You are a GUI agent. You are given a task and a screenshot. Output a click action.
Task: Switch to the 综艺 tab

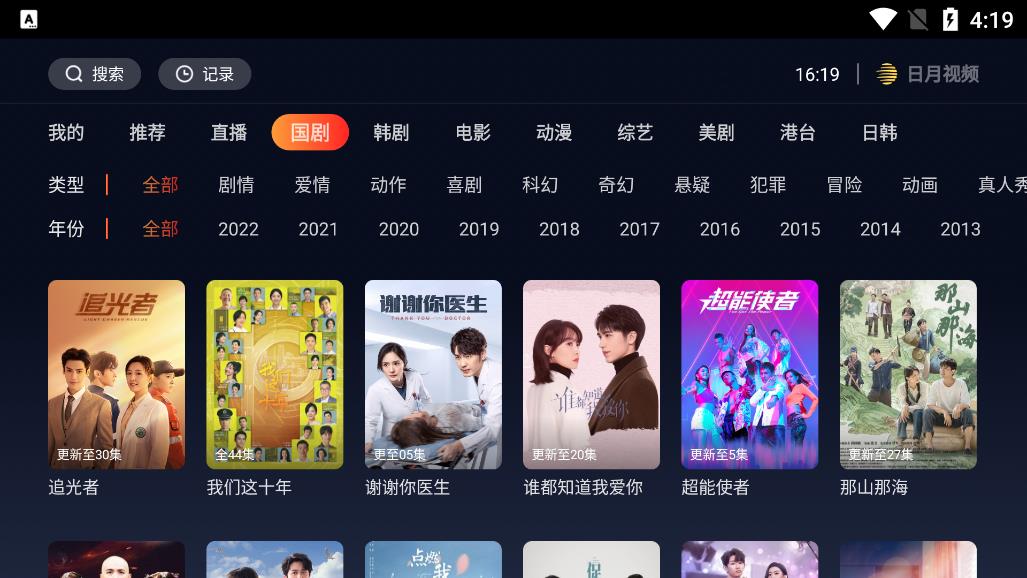(635, 132)
